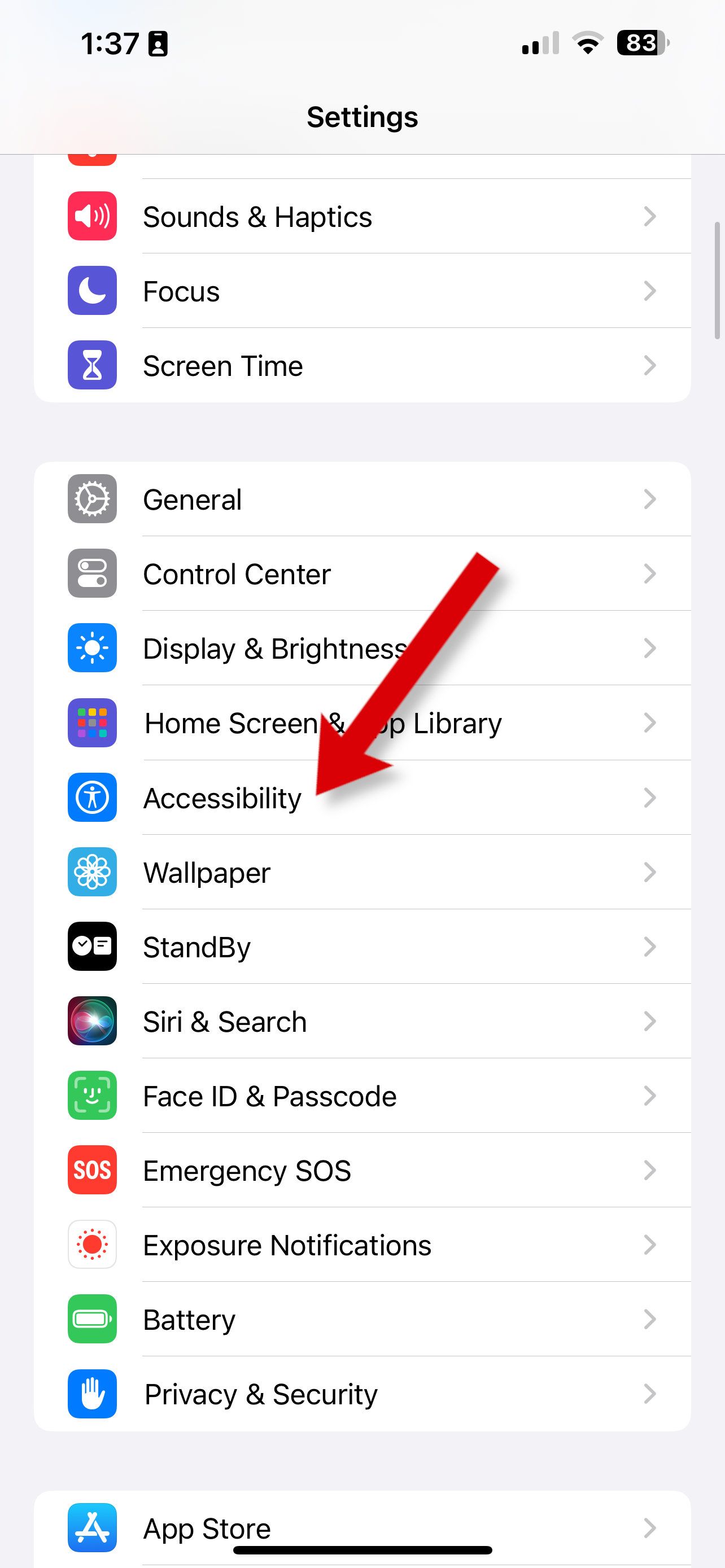Tap the Sounds & Haptics speaker icon
The image size is (725, 1568).
92,216
